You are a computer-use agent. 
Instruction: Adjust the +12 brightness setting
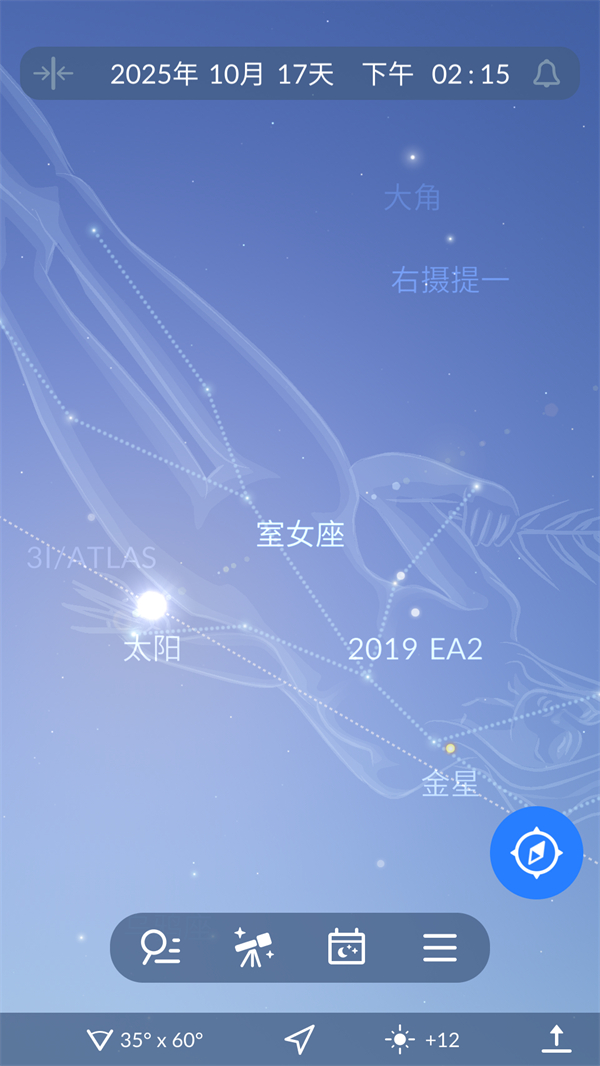pyautogui.click(x=422, y=1040)
